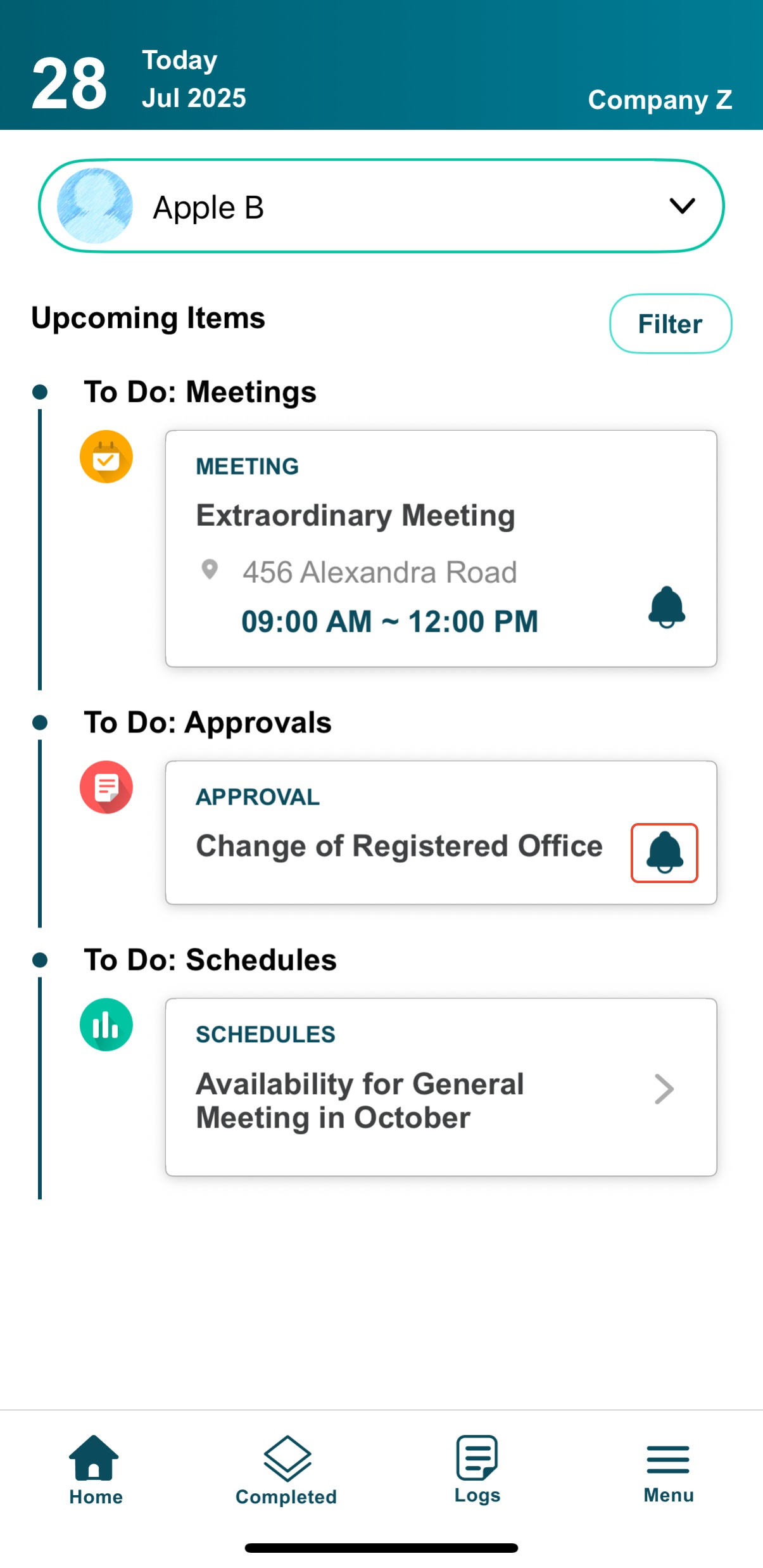The image size is (763, 1568).
Task: Tap the bell on Change of Registered Office
Action: (x=664, y=852)
